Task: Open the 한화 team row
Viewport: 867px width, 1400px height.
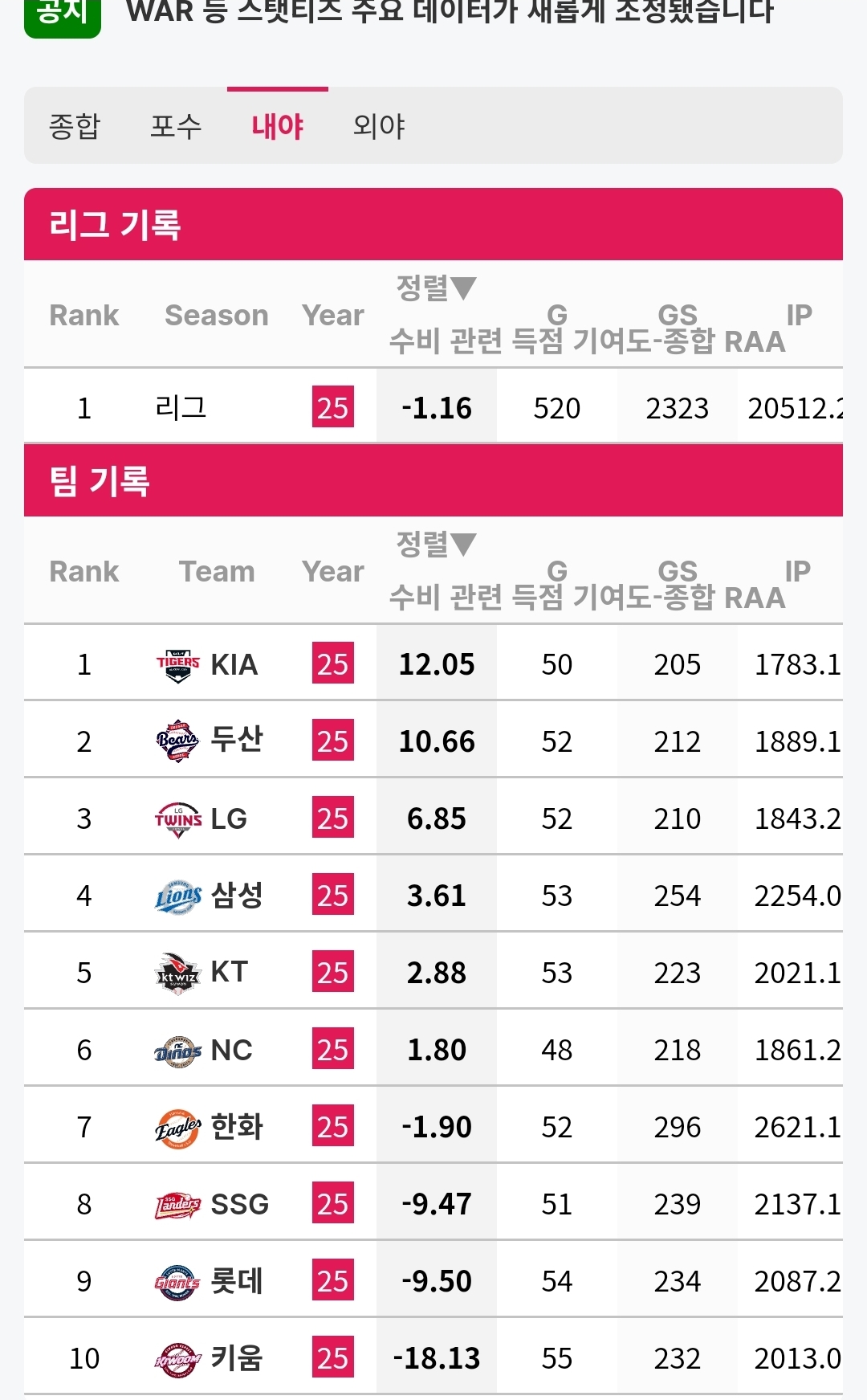Action: click(235, 1127)
